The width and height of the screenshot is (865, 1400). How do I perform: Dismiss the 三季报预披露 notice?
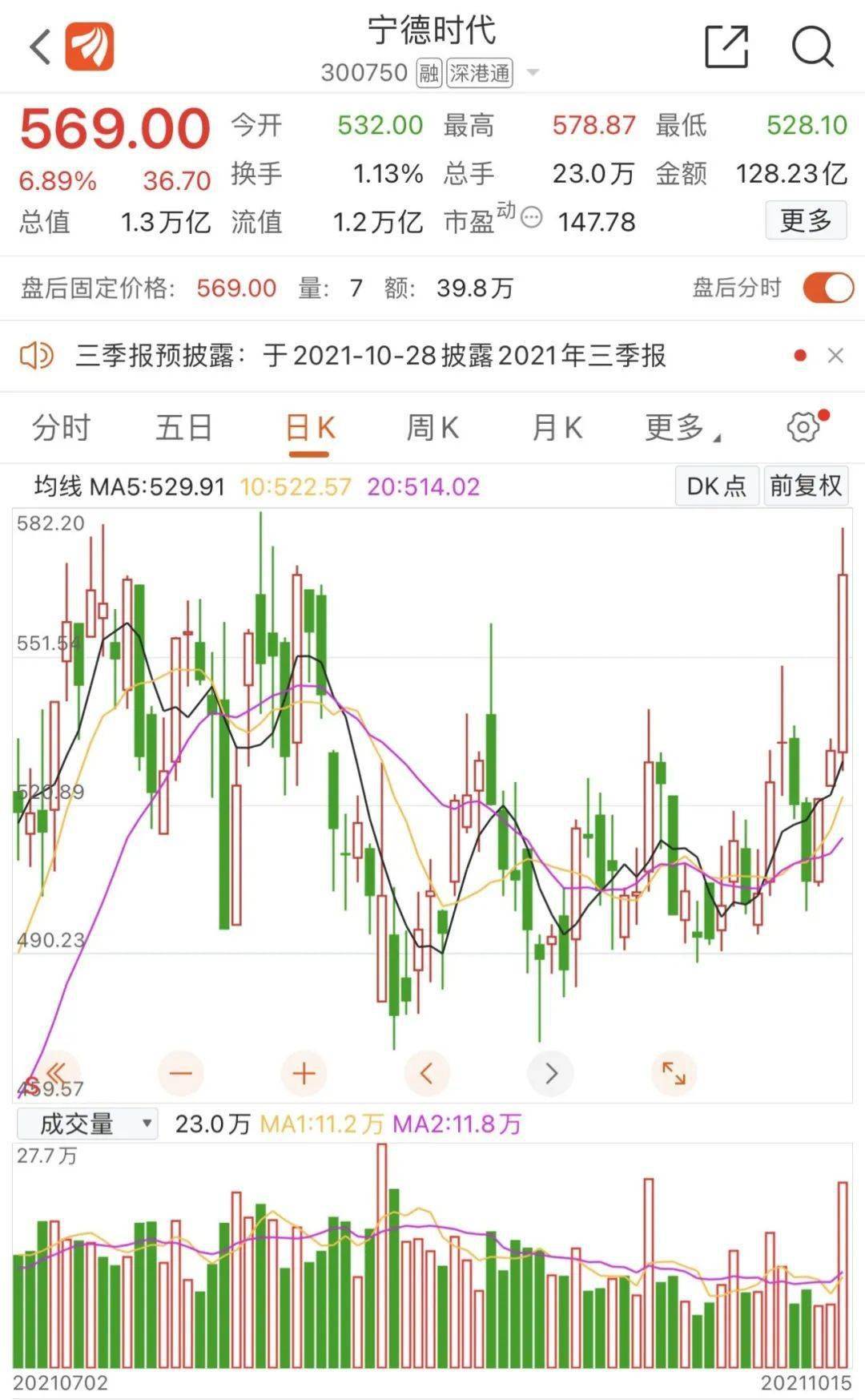(x=835, y=355)
